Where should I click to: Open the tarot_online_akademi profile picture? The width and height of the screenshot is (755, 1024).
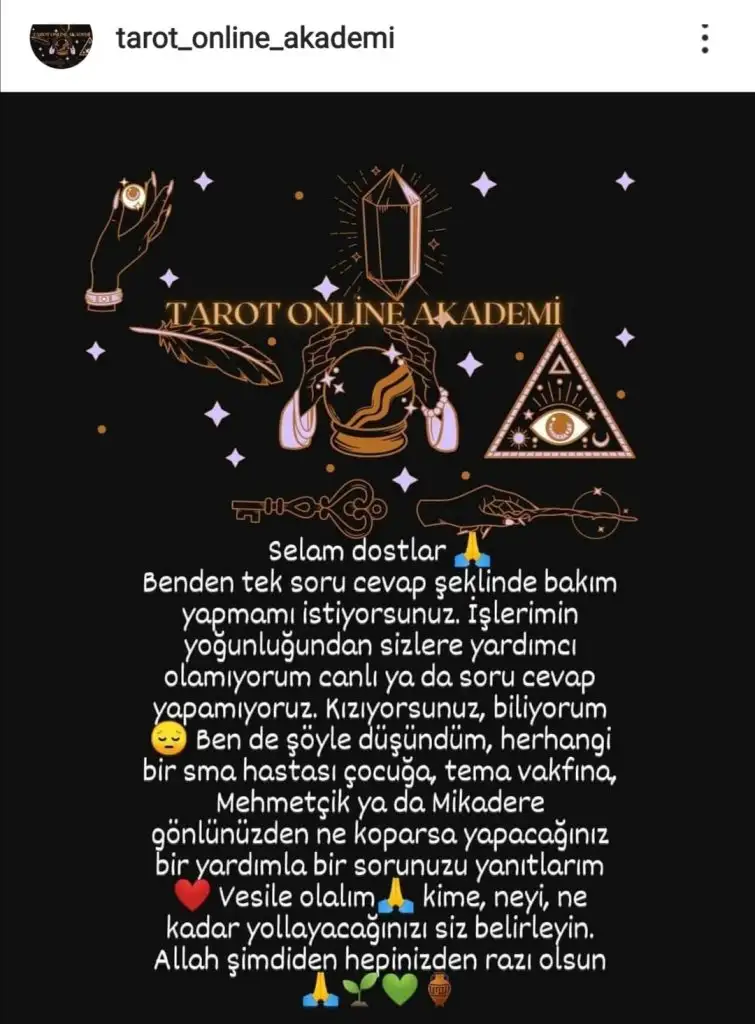62,41
